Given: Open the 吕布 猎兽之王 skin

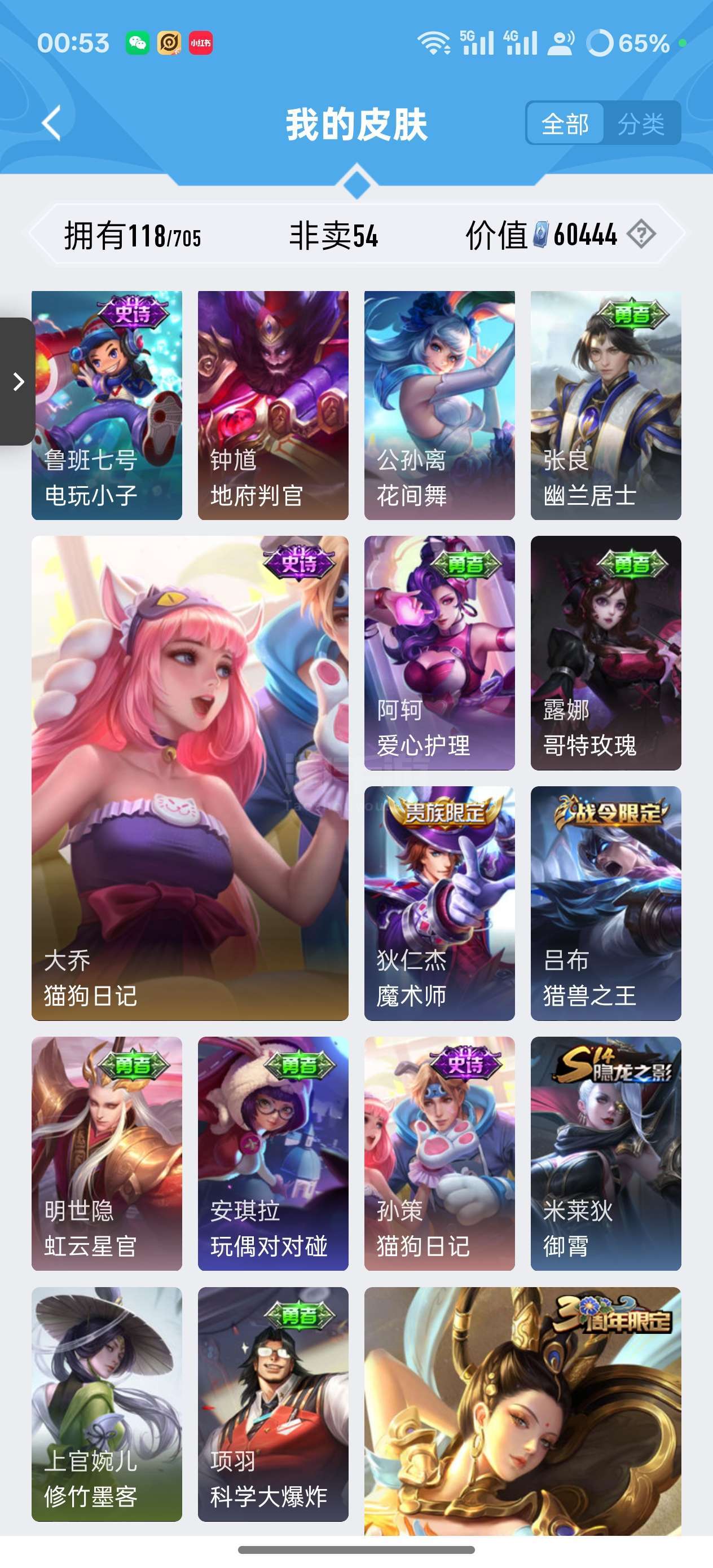Looking at the screenshot, I should [606, 904].
